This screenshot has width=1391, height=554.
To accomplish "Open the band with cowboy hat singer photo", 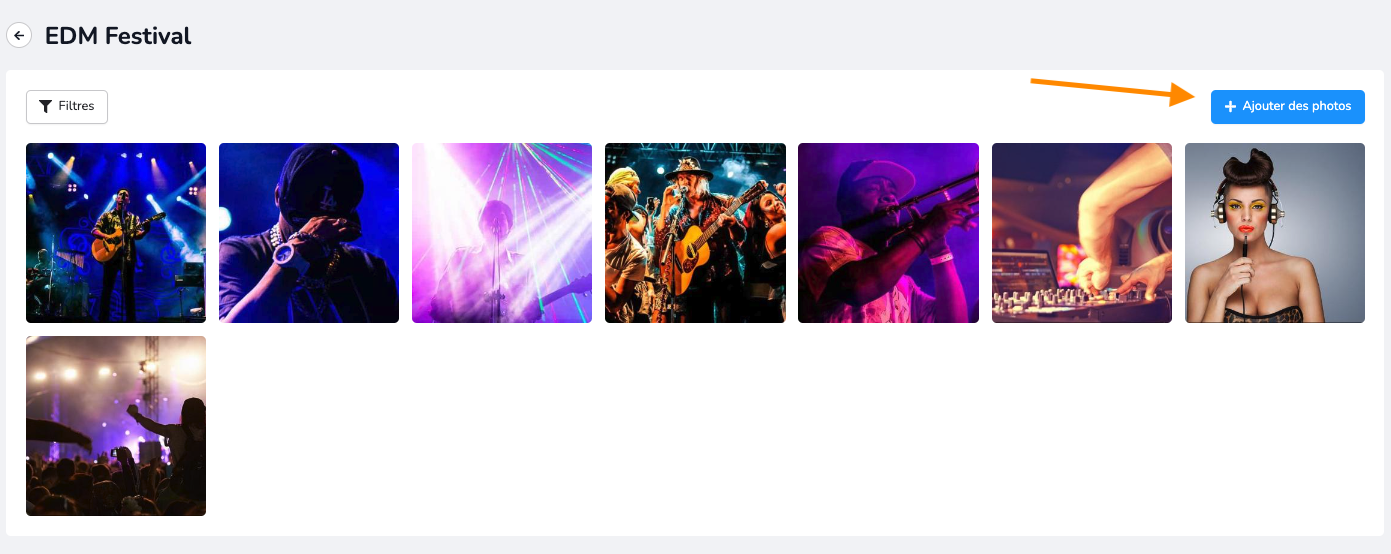I will click(x=695, y=233).
